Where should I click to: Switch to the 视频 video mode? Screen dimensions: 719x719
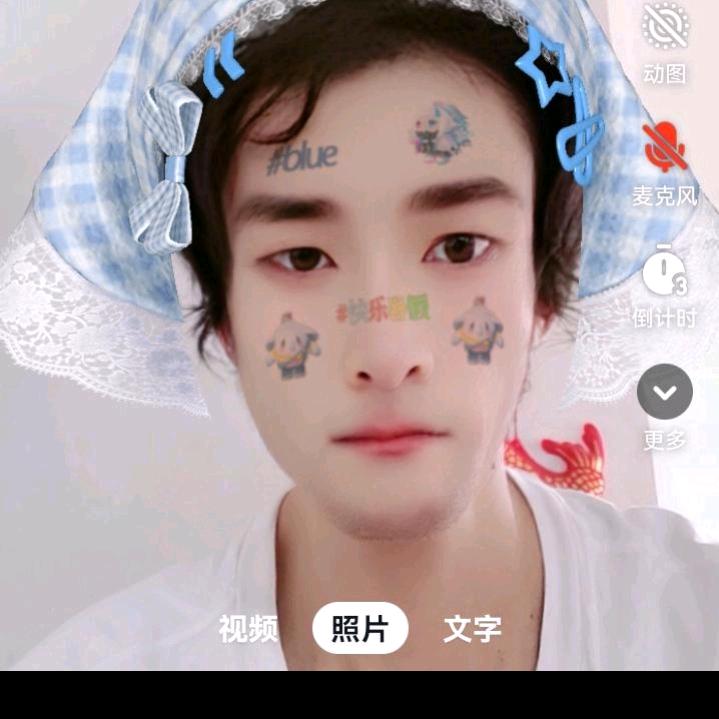[249, 629]
